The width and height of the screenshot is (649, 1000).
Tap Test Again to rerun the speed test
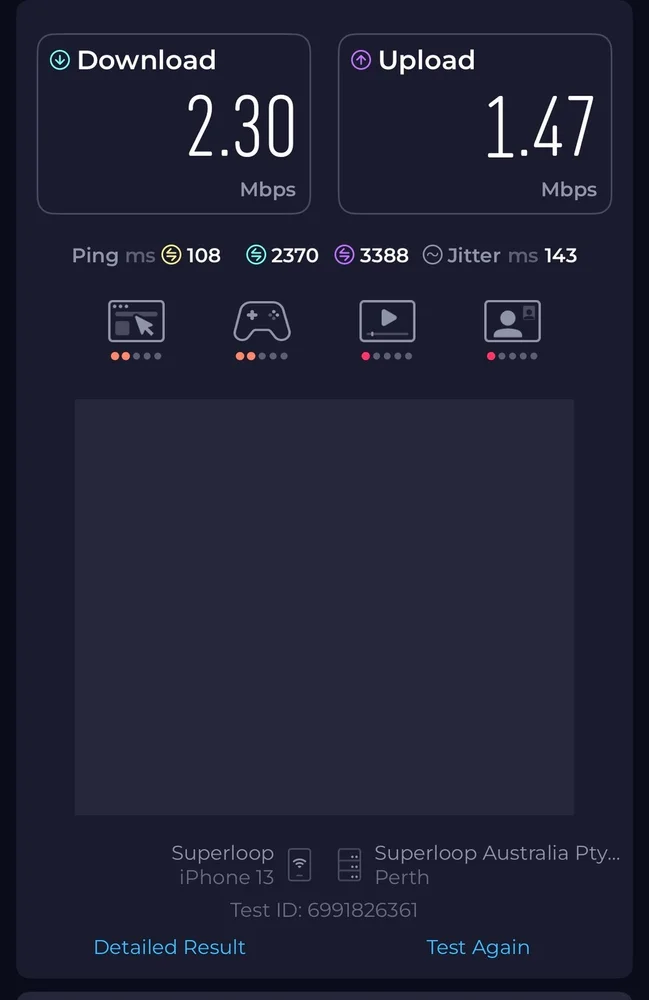[478, 947]
